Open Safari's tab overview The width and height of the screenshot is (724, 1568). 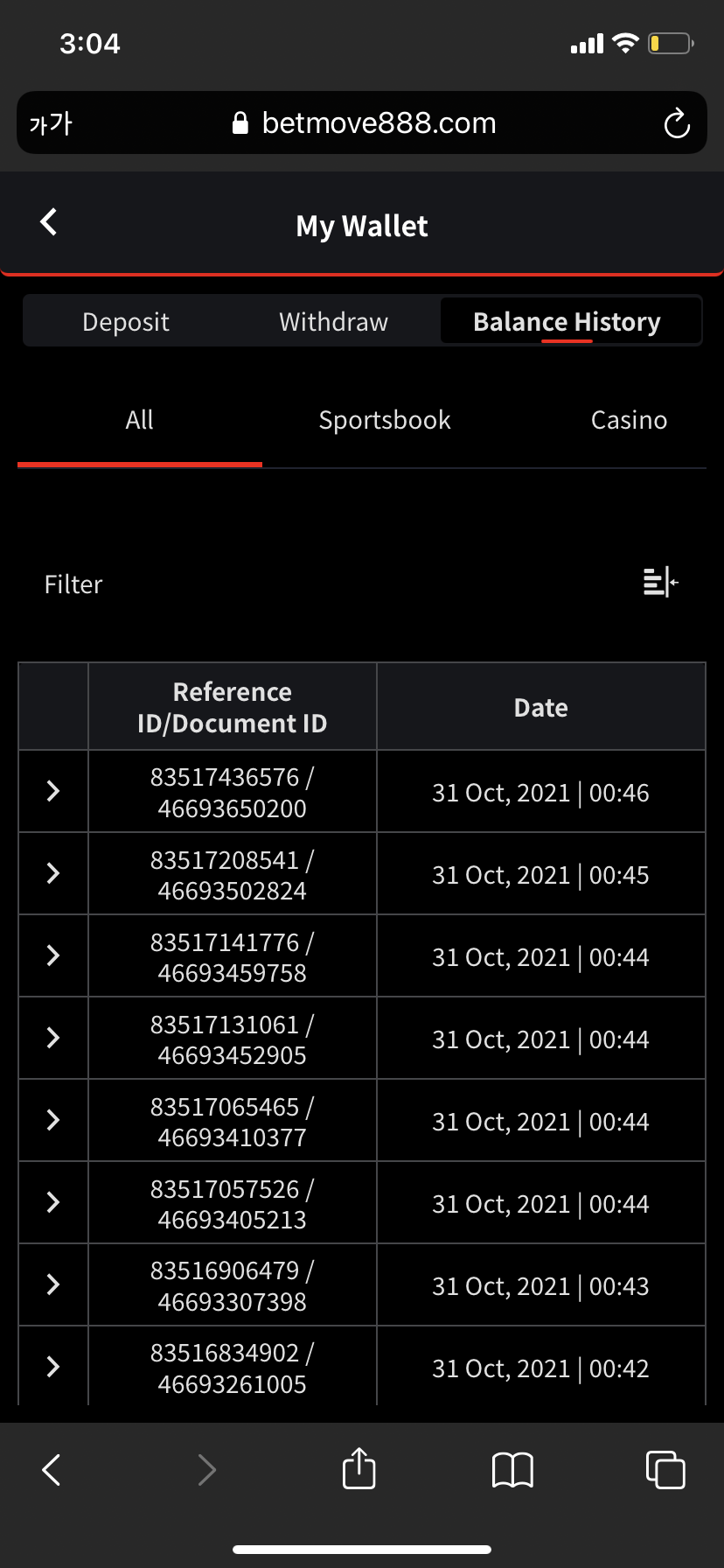coord(665,1470)
